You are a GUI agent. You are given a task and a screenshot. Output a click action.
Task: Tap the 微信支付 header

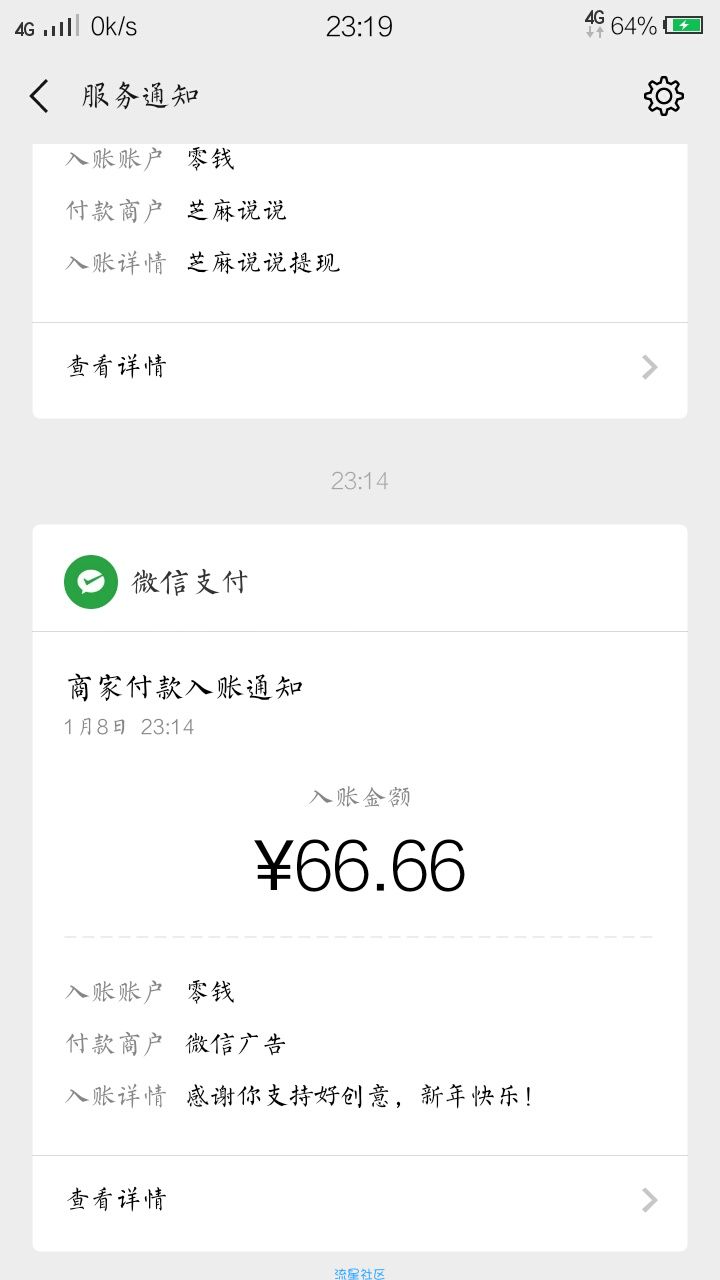tap(360, 581)
